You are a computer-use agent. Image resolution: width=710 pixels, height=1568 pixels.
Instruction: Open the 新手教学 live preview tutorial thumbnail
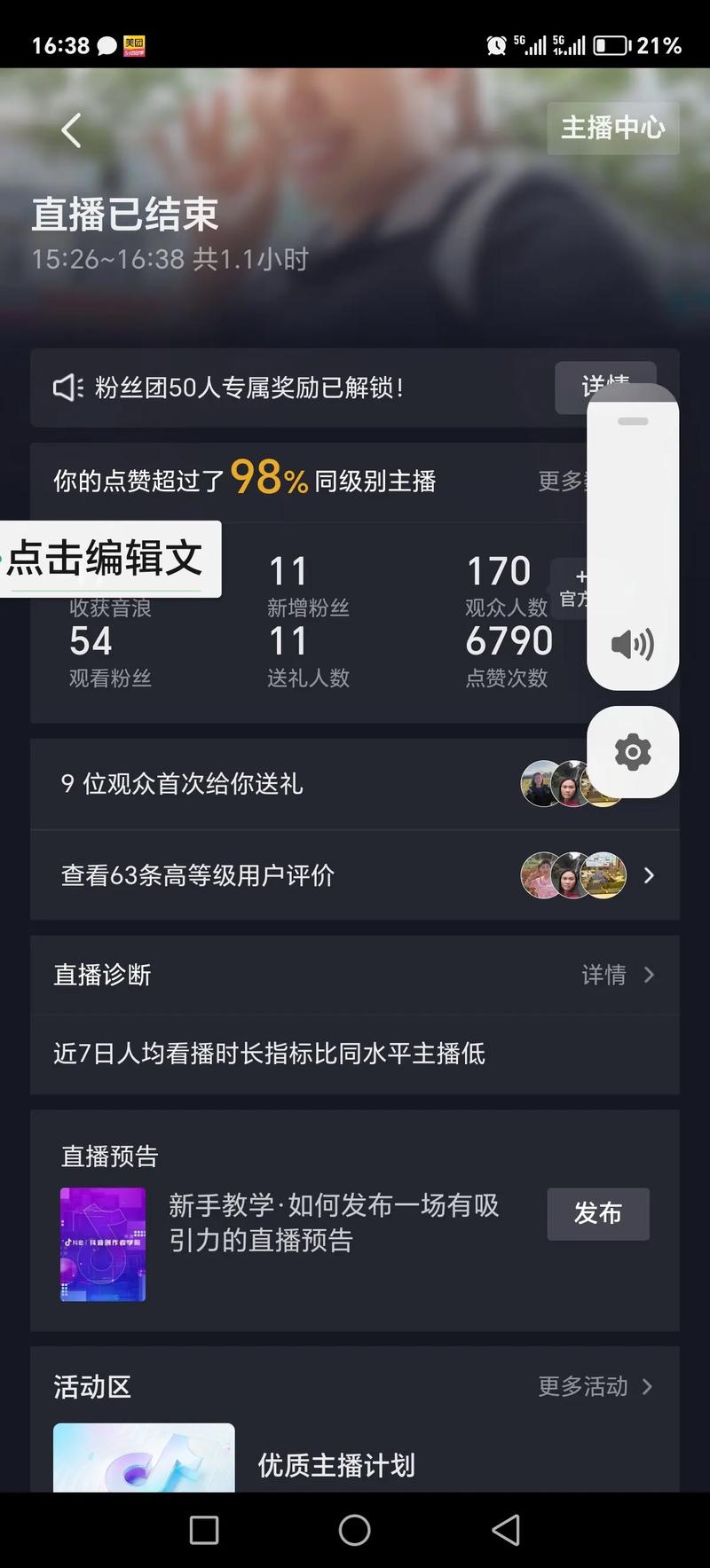pos(103,1244)
